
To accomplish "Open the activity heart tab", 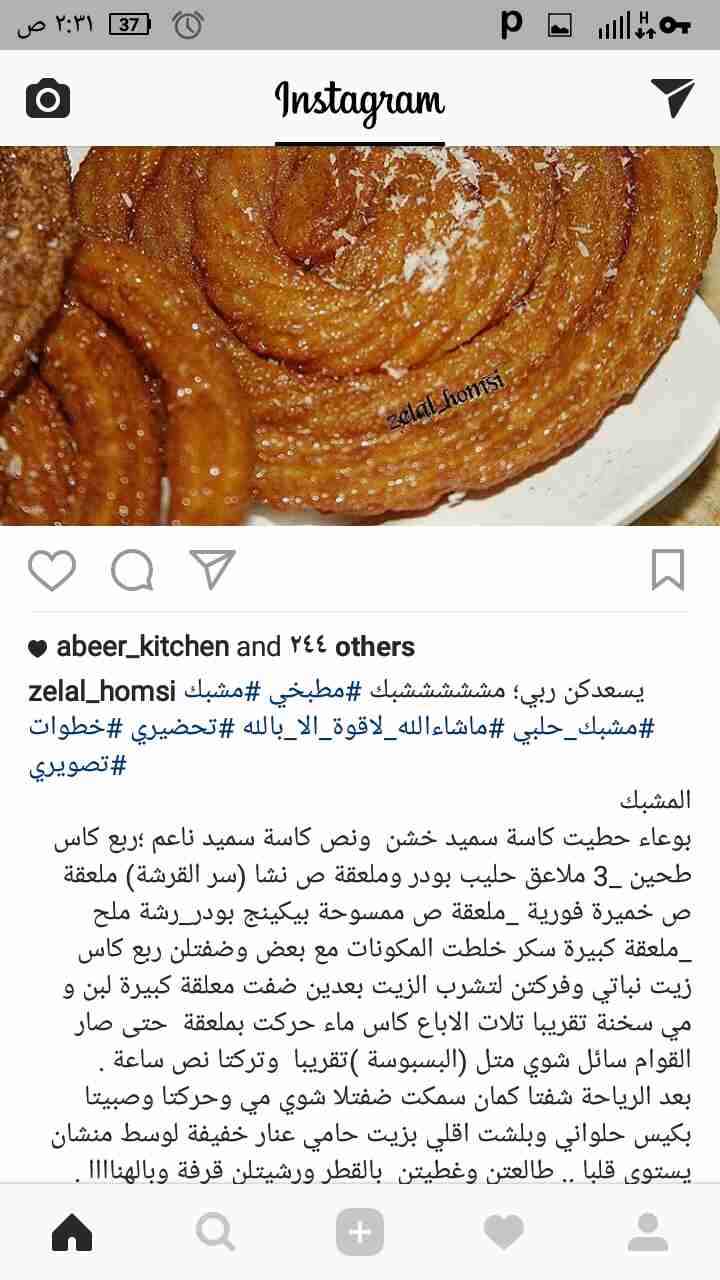I will [504, 1232].
